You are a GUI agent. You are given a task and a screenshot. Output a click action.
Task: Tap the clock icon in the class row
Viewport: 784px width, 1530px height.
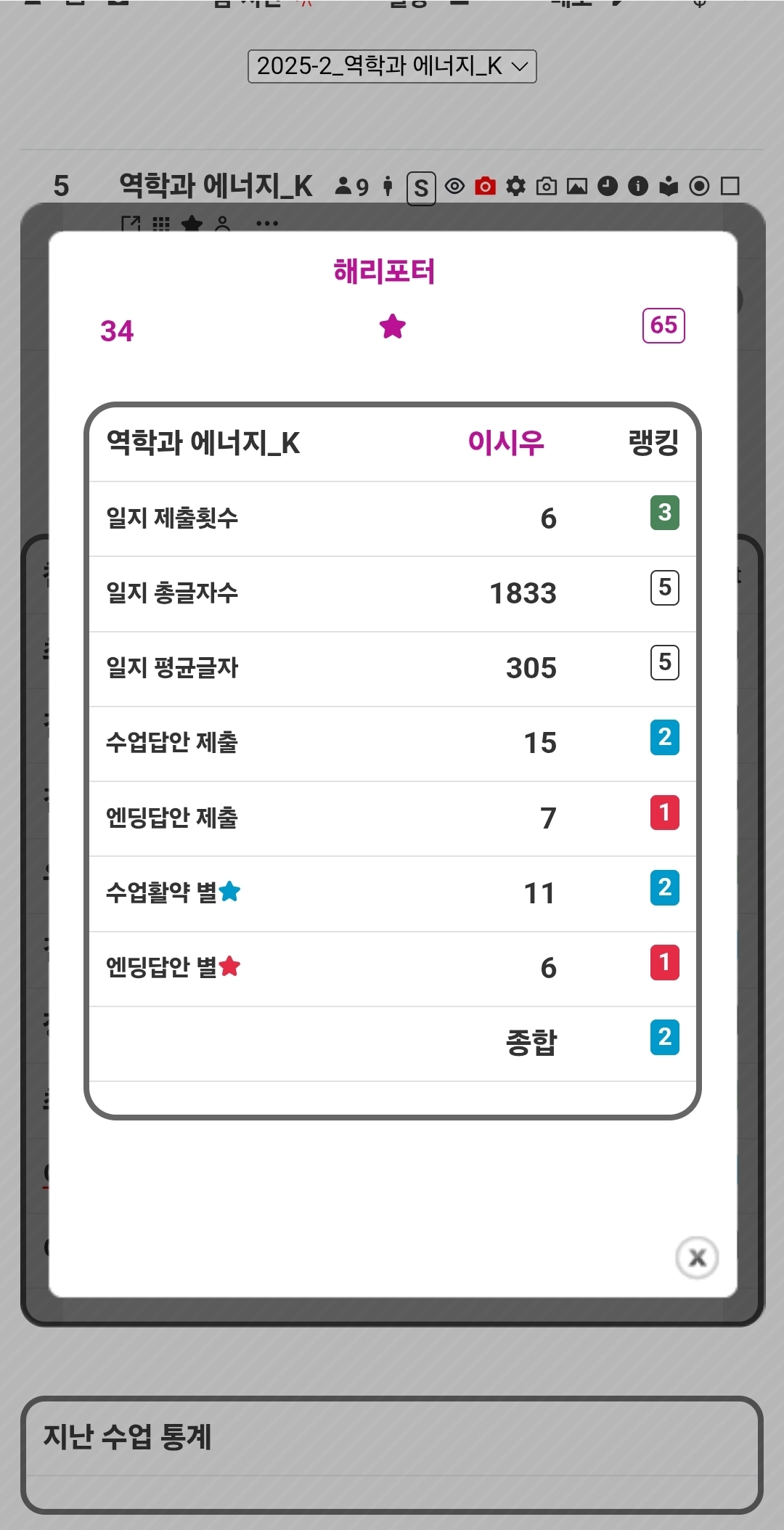608,187
